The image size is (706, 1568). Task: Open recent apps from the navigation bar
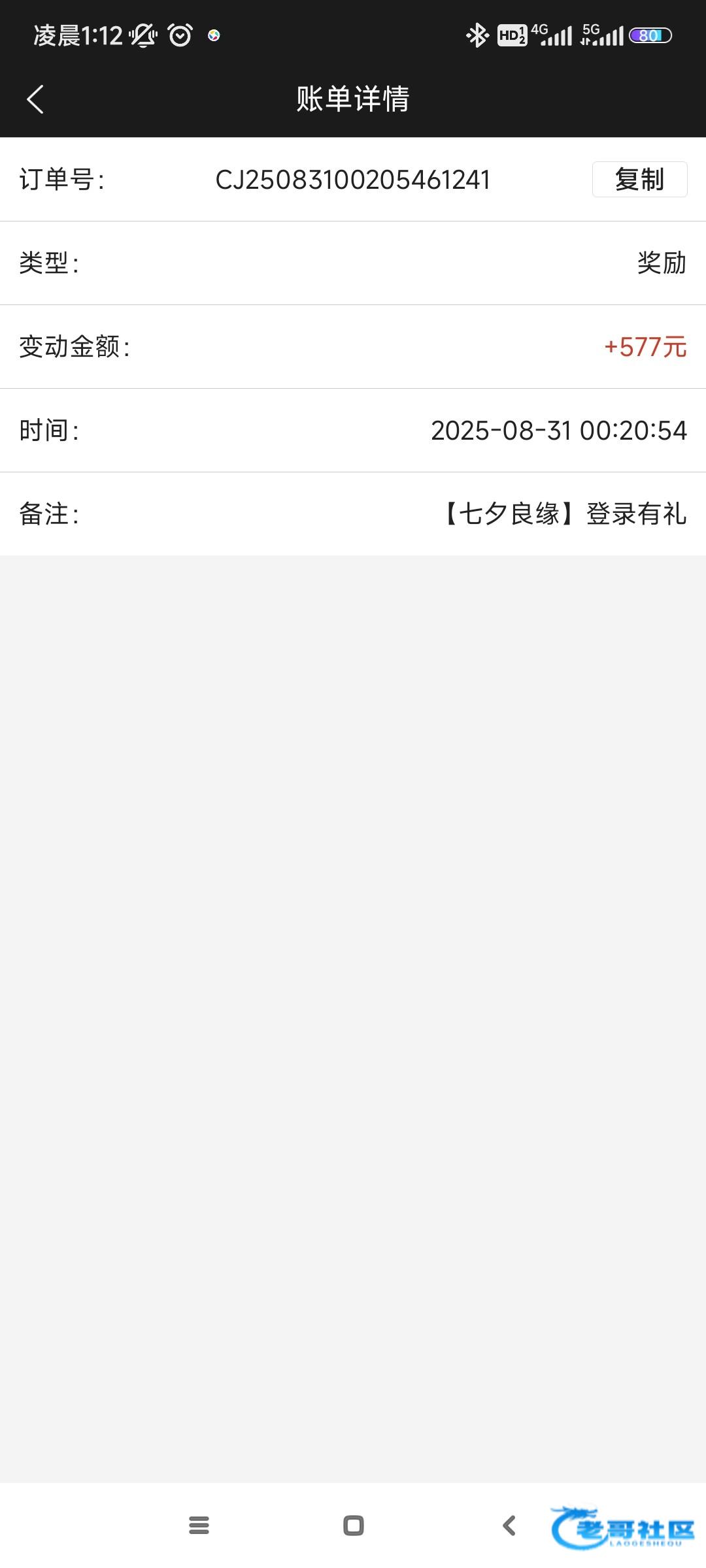[x=199, y=1526]
